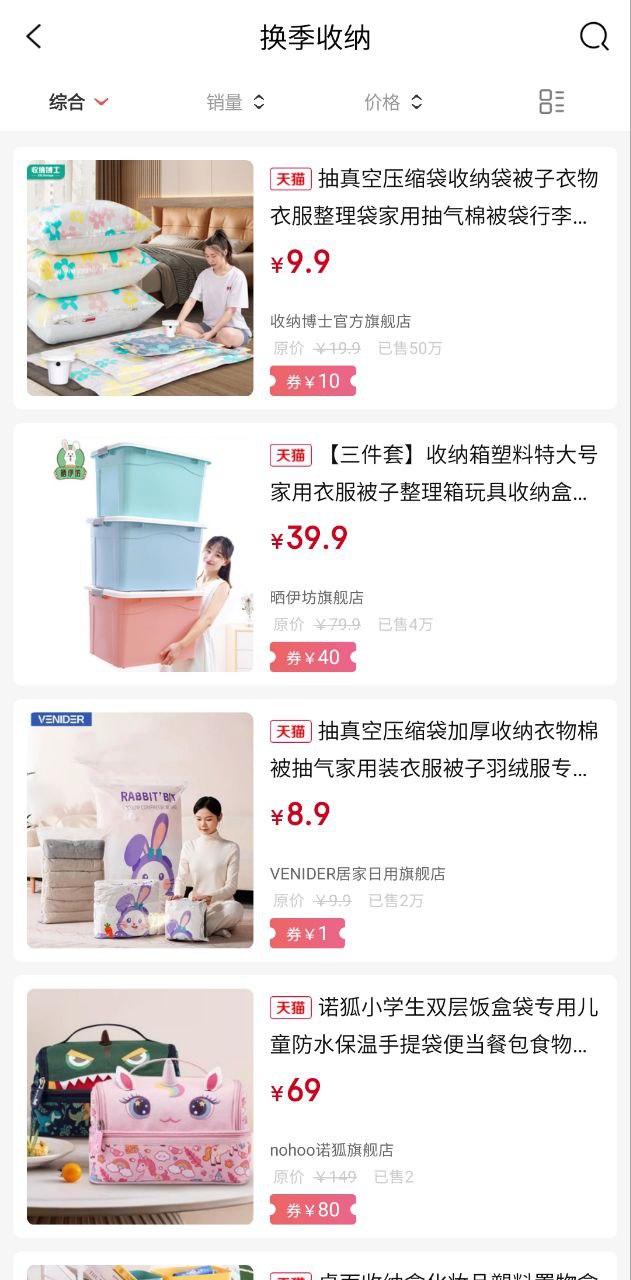The width and height of the screenshot is (631, 1280).
Task: Open the 三件套 plastic storage box product
Action: 315,554
